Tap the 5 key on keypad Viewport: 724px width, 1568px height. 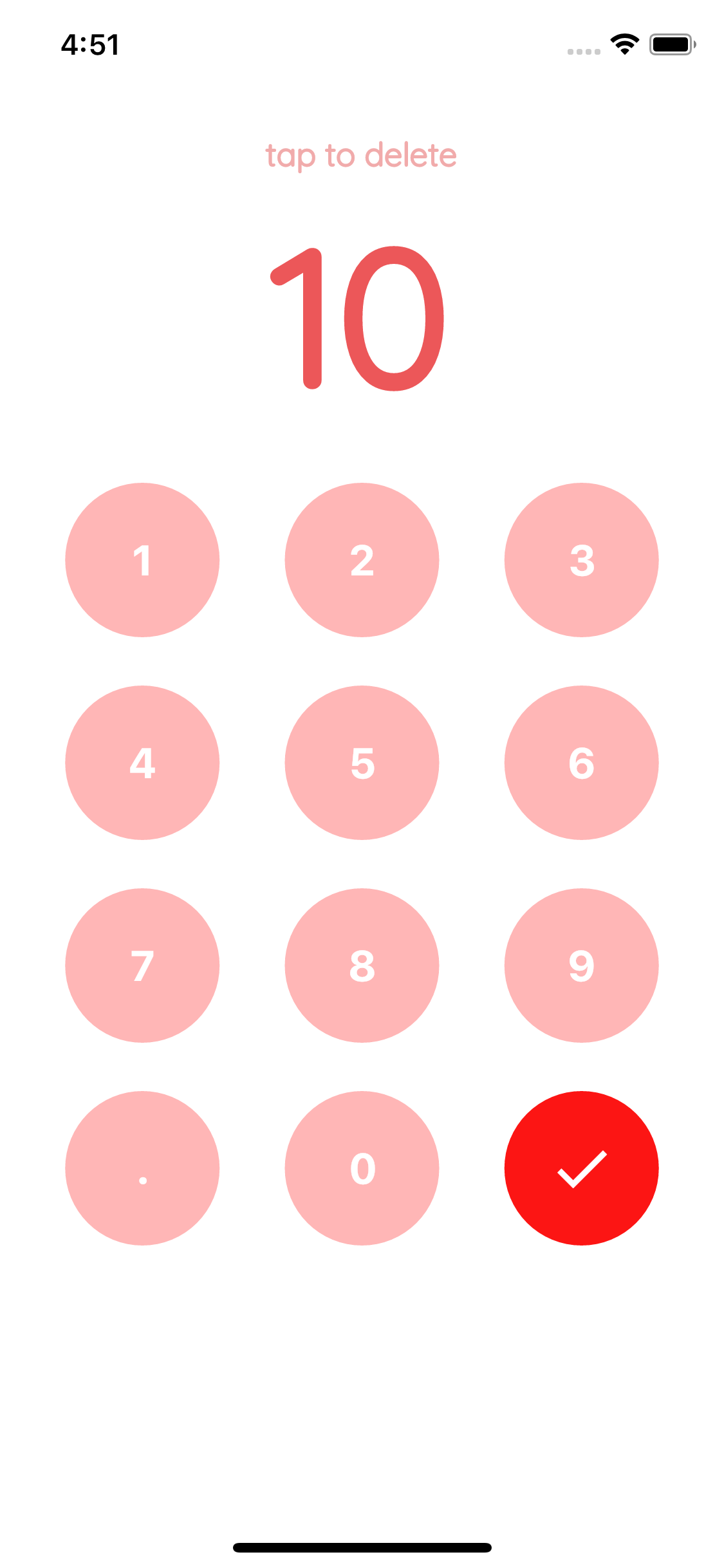pos(362,763)
